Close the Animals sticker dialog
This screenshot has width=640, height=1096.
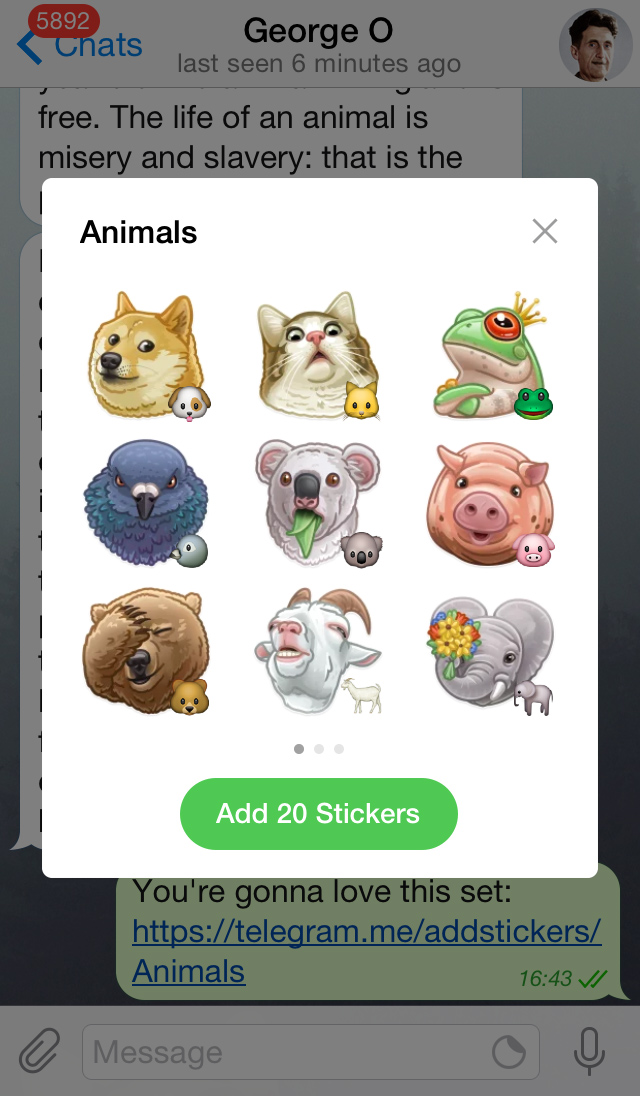[x=545, y=232]
